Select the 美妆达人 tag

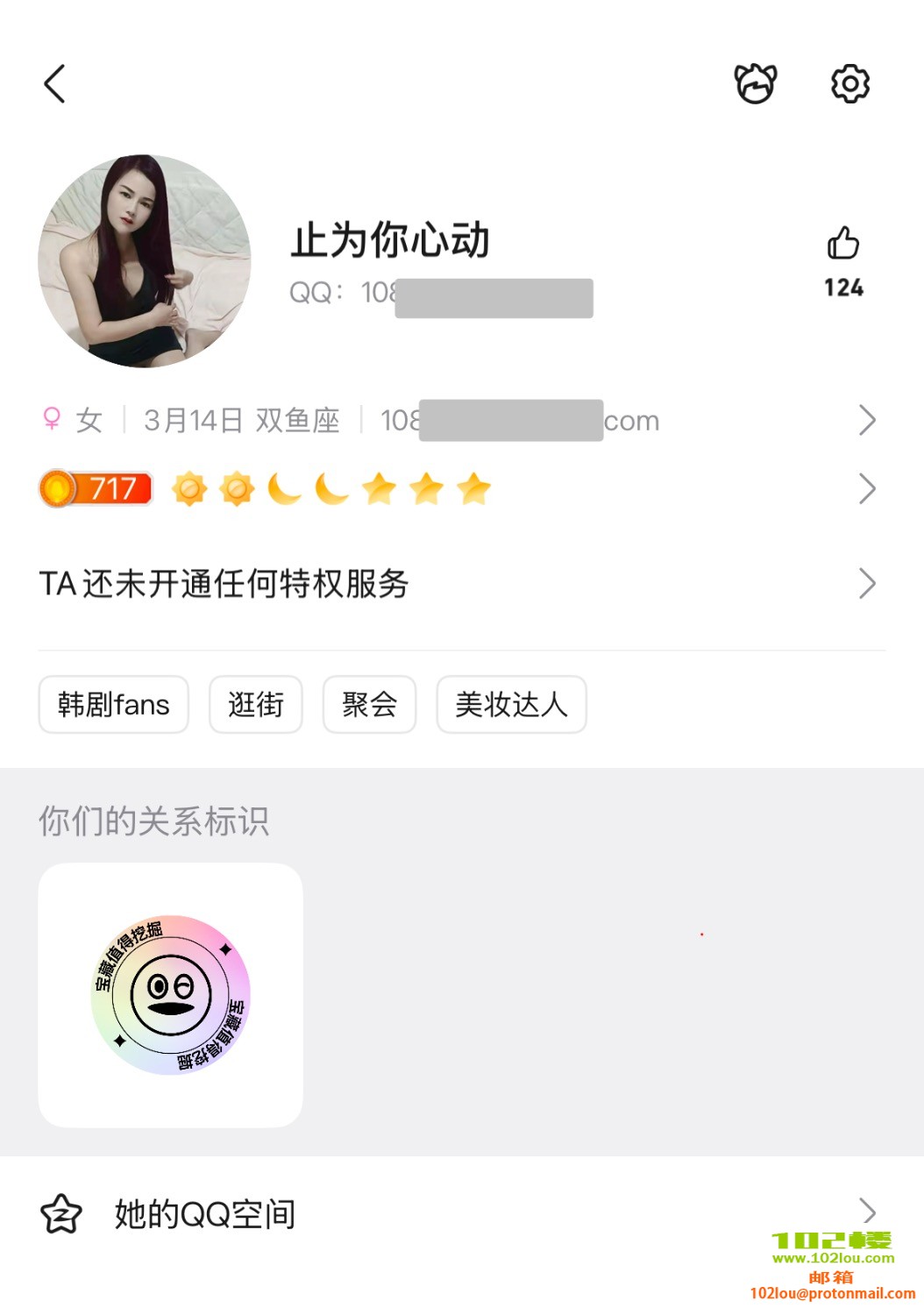(511, 705)
